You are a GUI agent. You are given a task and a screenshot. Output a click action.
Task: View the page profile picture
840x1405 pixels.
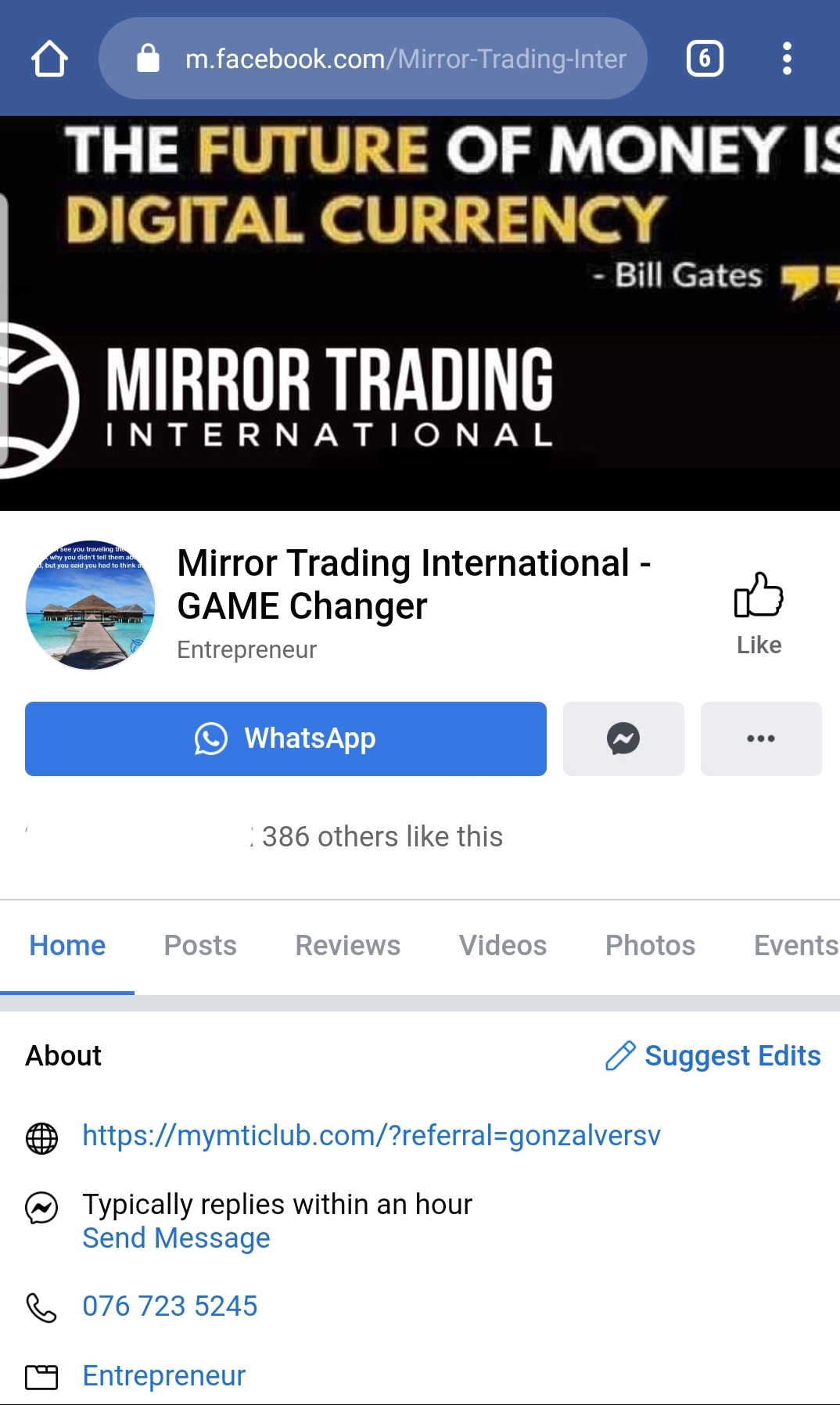pyautogui.click(x=90, y=605)
